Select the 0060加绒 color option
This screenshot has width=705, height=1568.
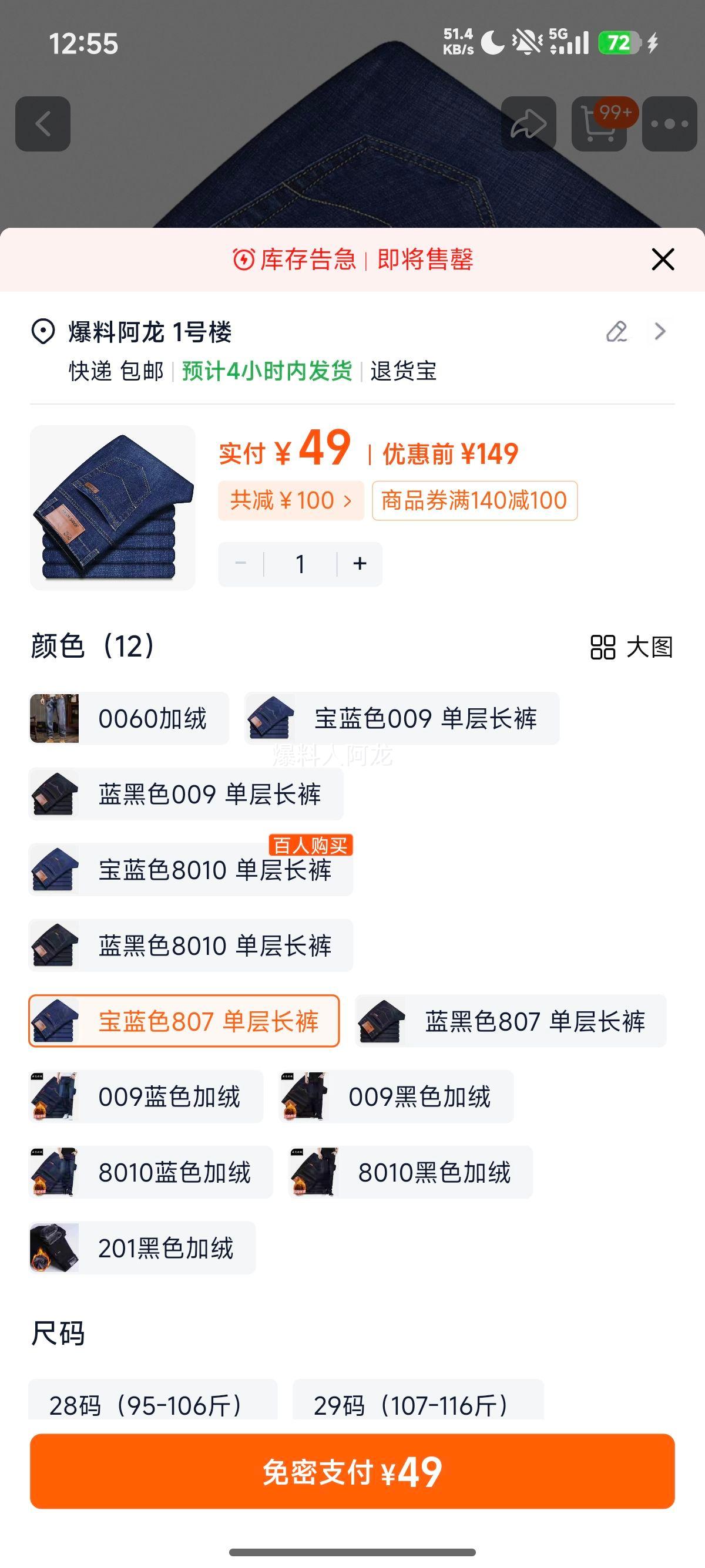128,718
